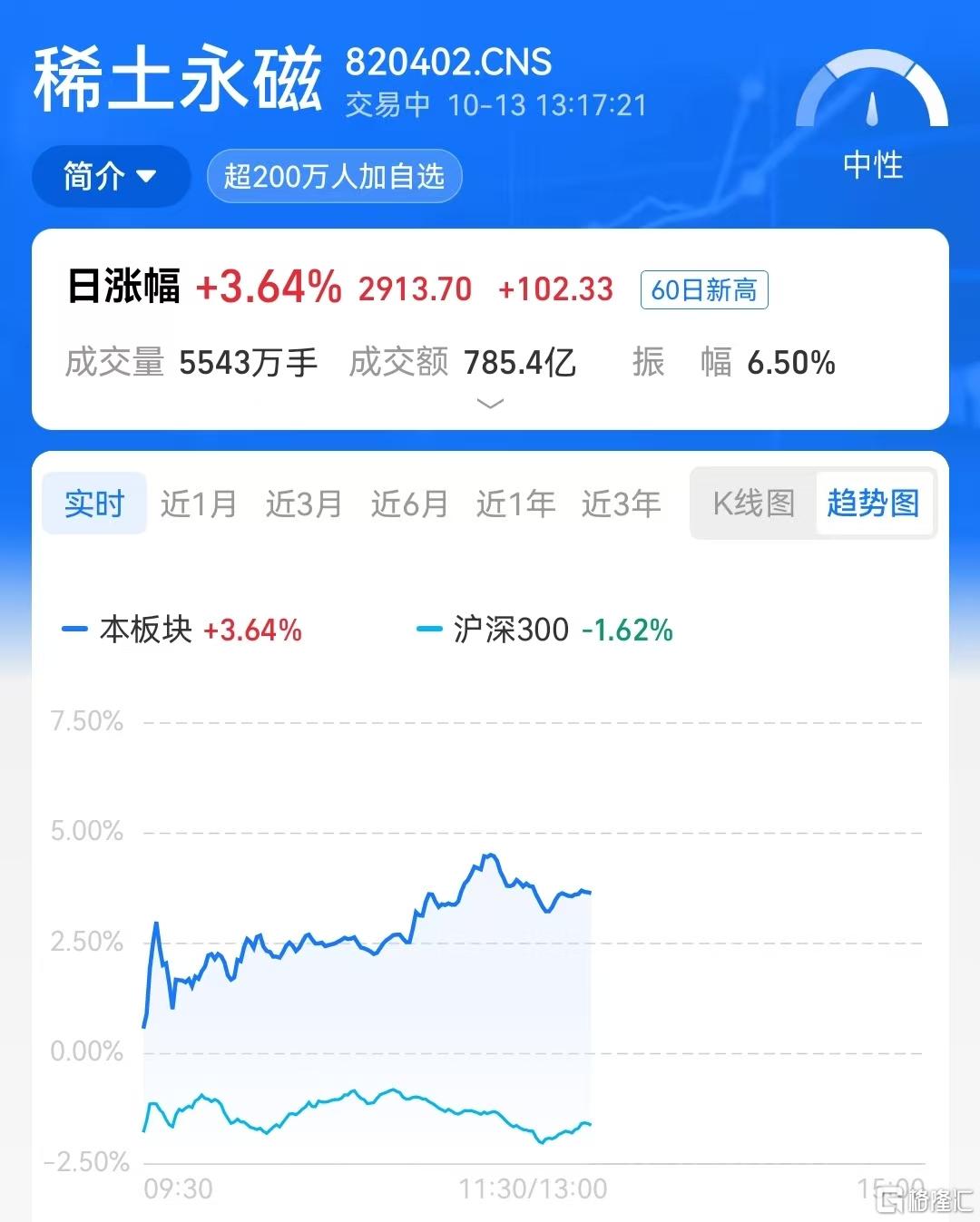Open the 简介 dropdown
The height and width of the screenshot is (1222, 980).
[111, 176]
